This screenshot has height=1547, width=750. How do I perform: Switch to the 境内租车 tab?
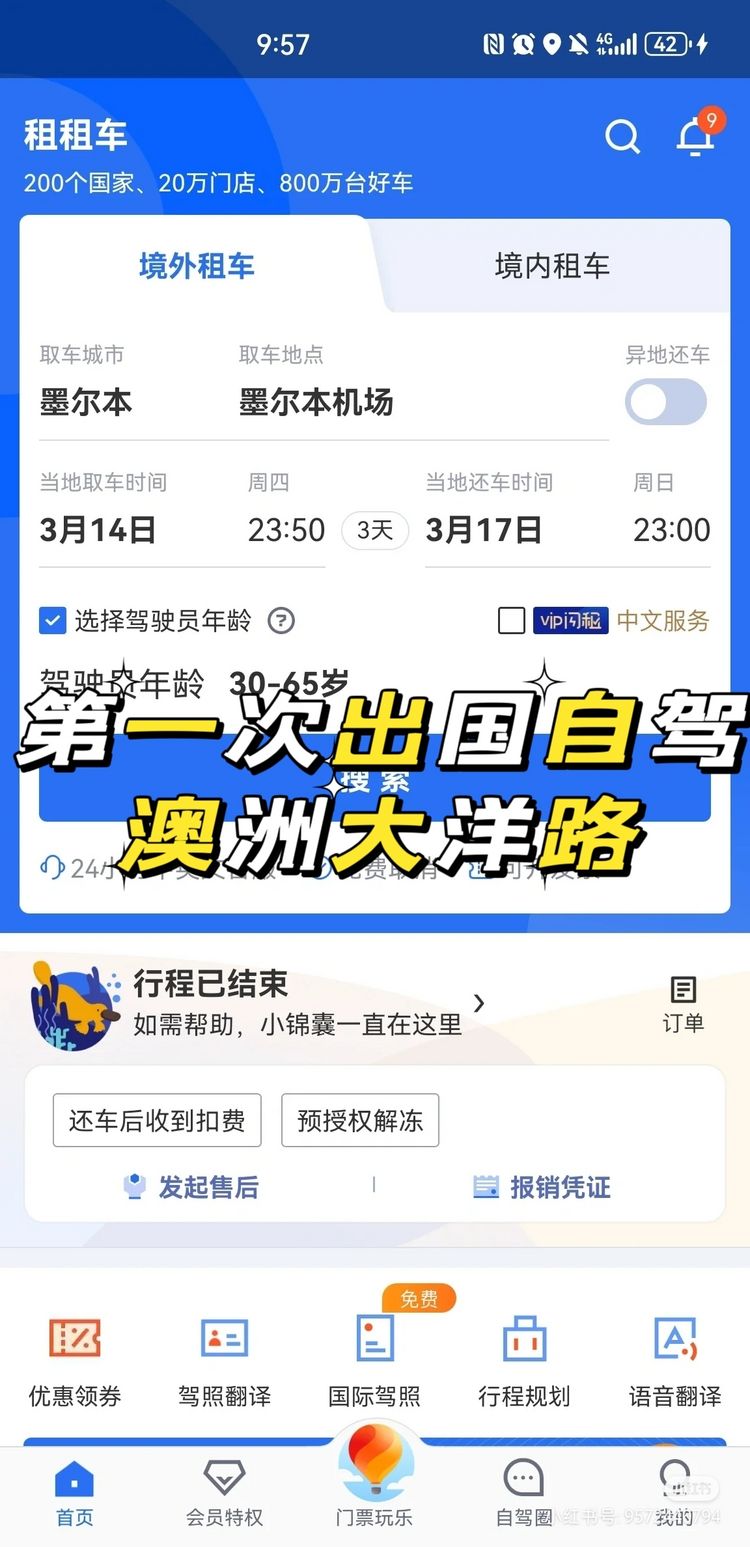[552, 266]
